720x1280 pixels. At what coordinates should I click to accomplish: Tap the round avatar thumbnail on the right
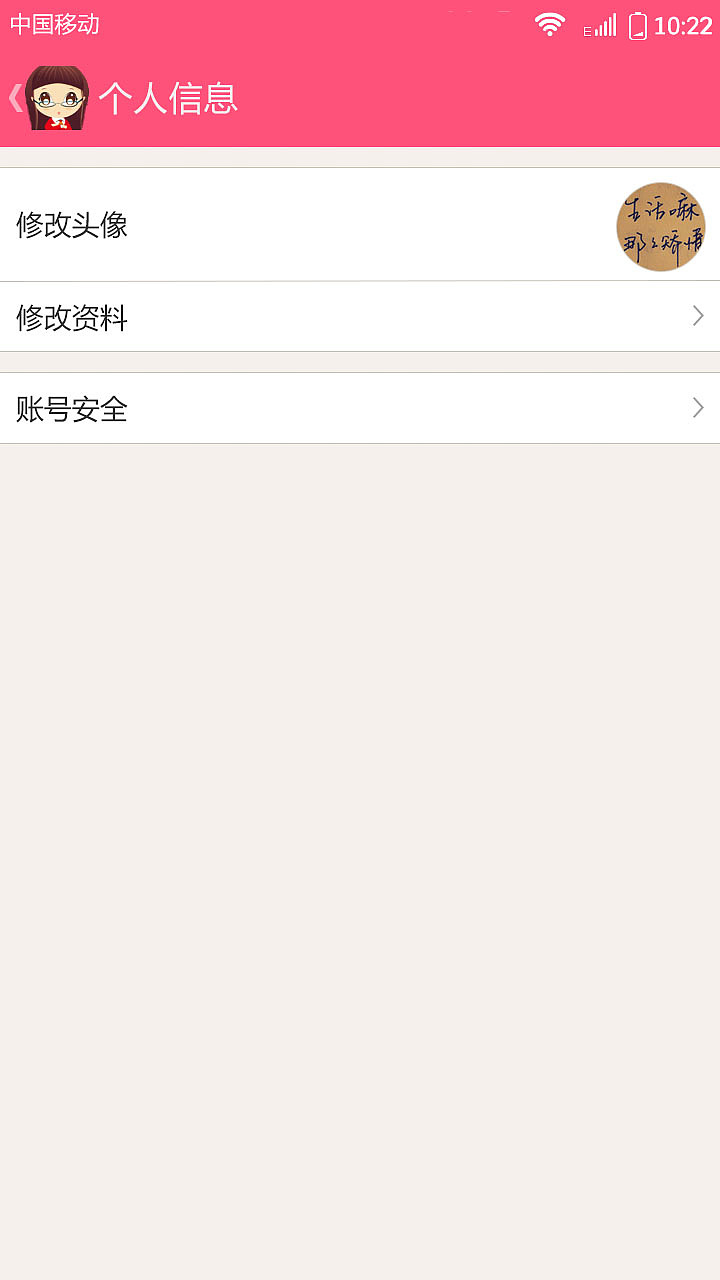click(661, 226)
